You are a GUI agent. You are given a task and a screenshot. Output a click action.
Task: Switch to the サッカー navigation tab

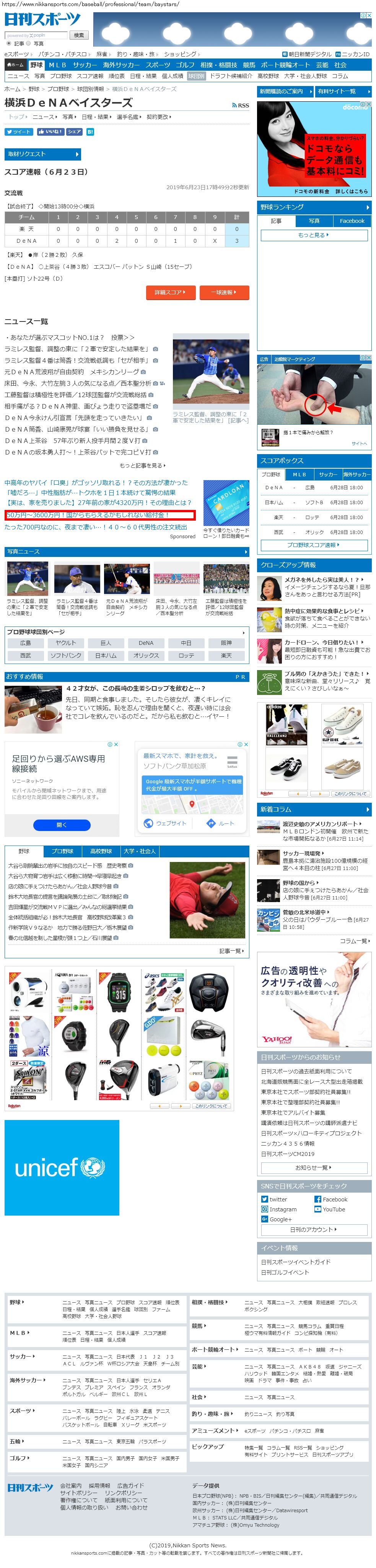pyautogui.click(x=85, y=65)
